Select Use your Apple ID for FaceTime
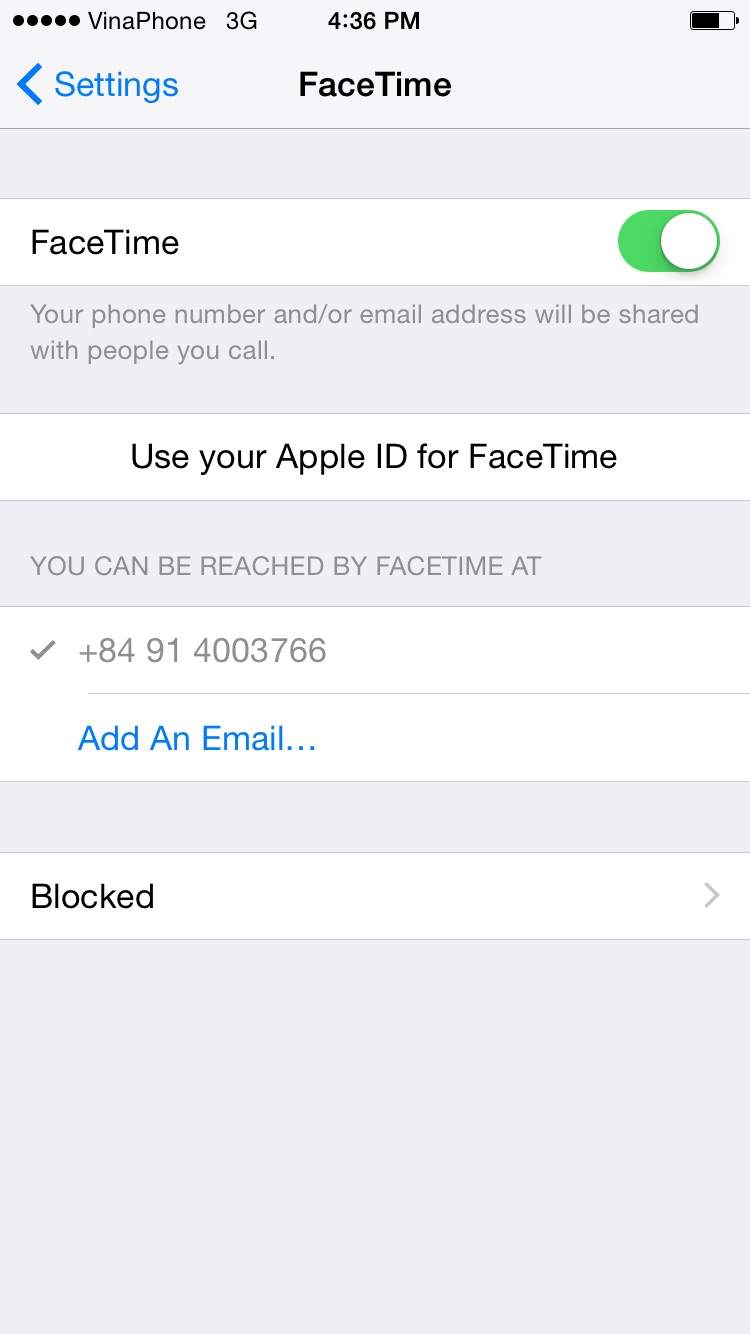This screenshot has height=1334, width=750. pyautogui.click(x=375, y=457)
